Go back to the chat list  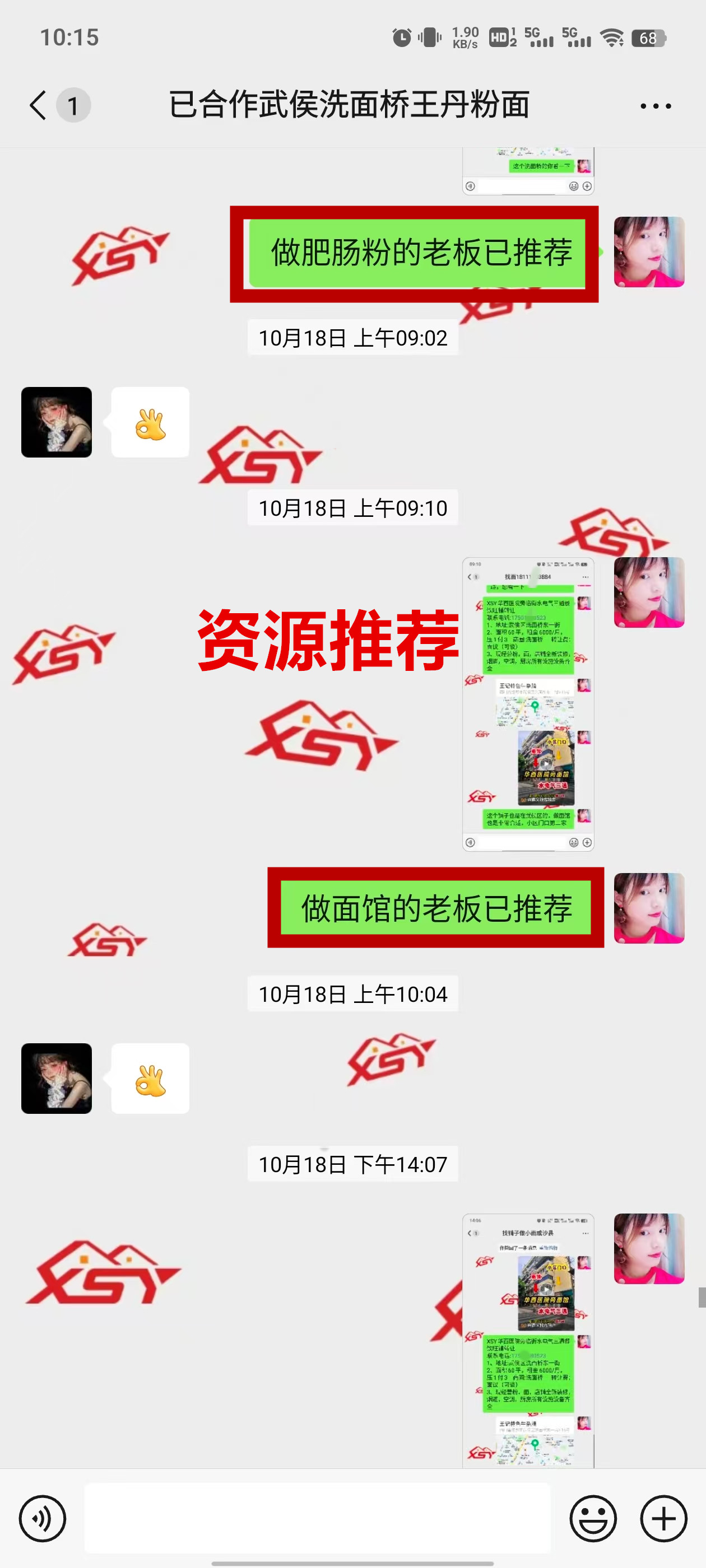pyautogui.click(x=38, y=105)
